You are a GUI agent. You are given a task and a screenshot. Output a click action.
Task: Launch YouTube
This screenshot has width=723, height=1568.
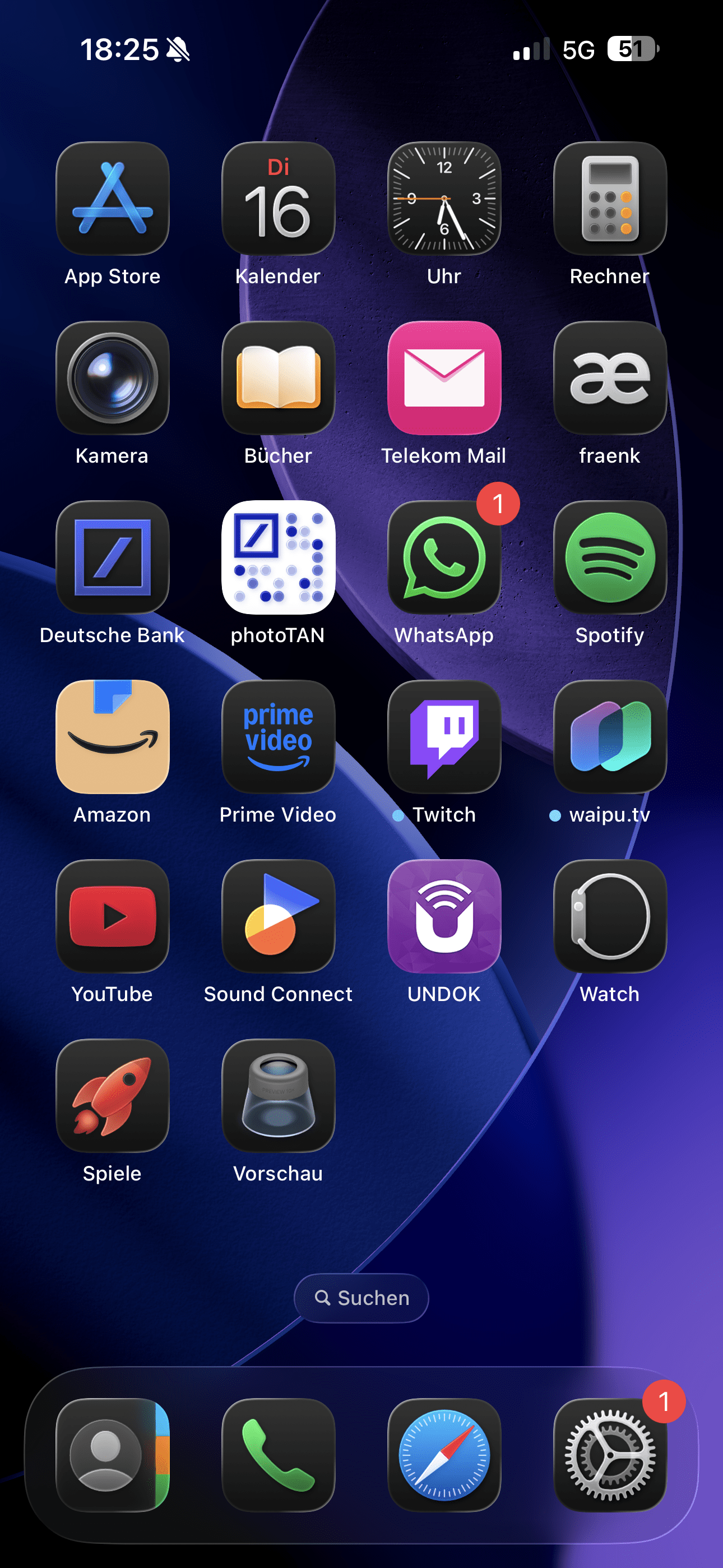coord(113,917)
